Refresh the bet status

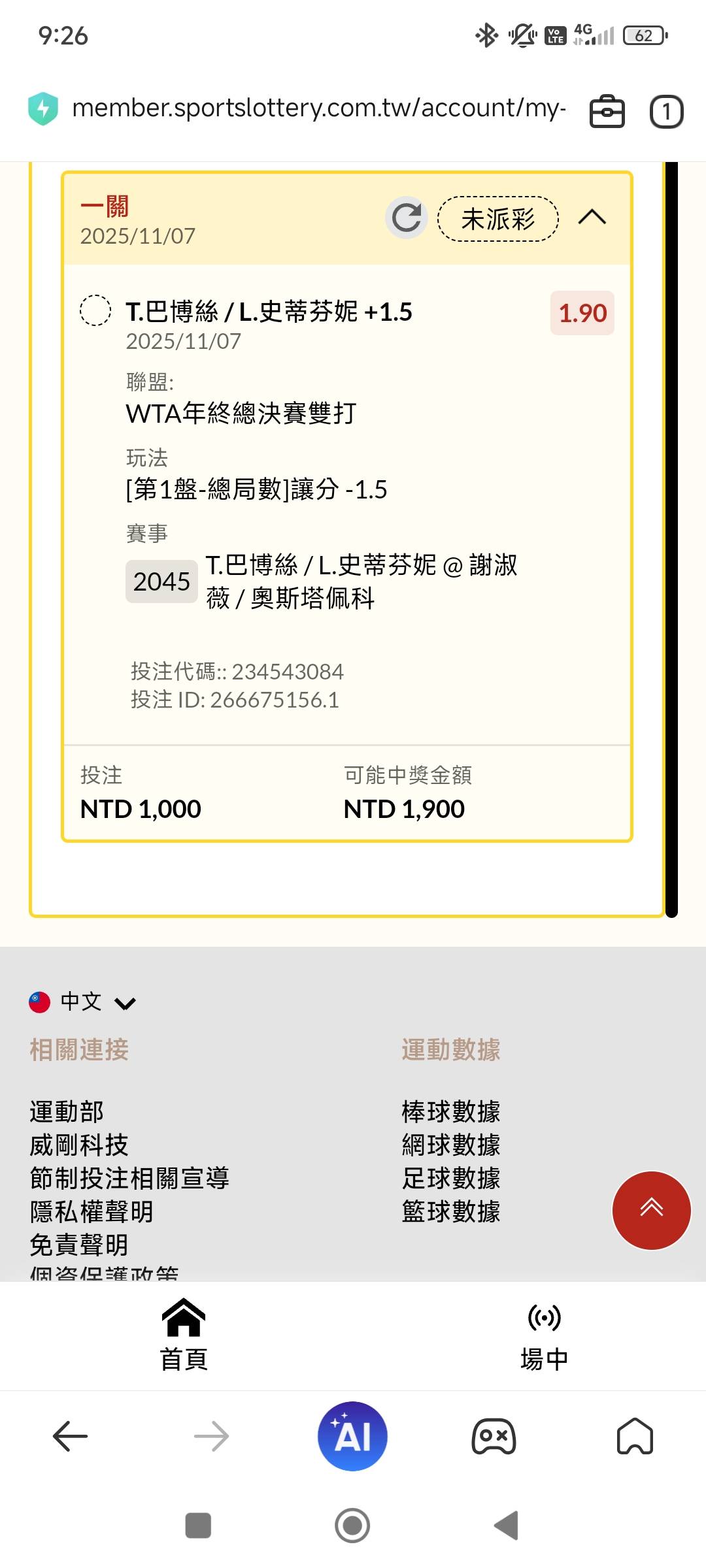(x=406, y=218)
